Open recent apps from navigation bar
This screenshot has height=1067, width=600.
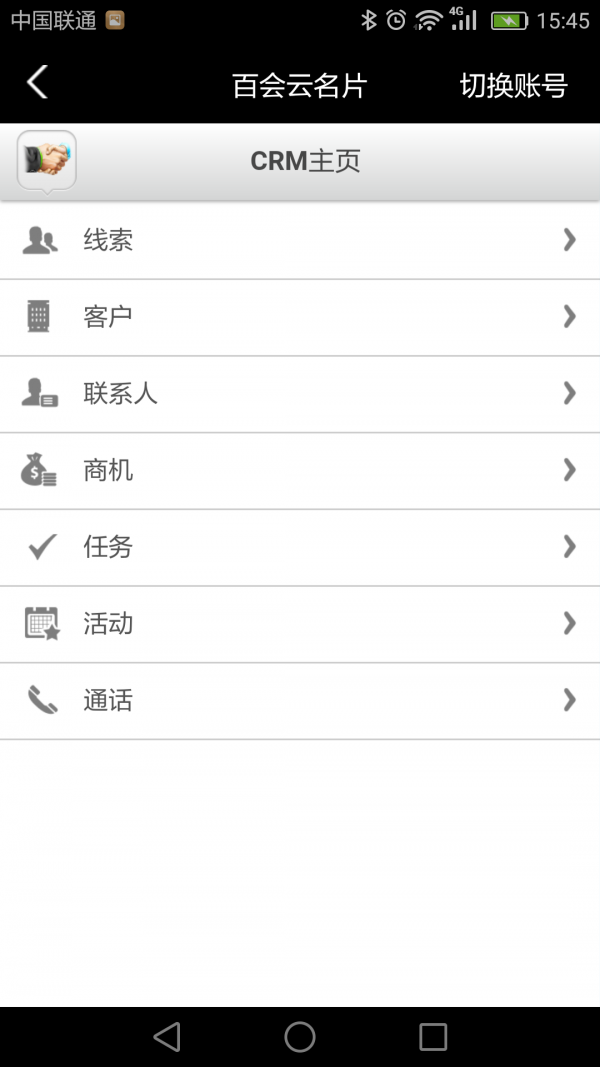pos(433,1037)
